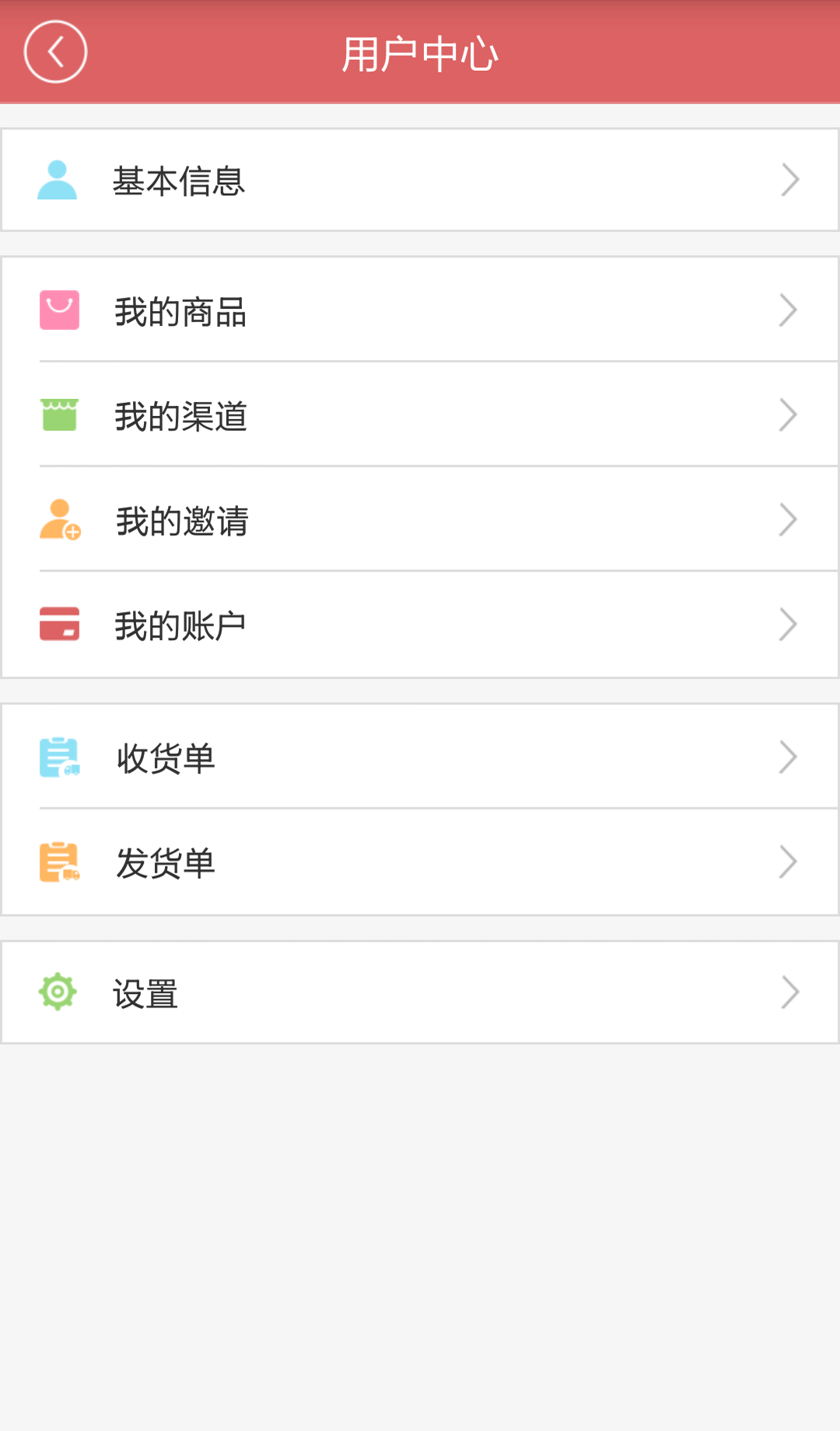Click the back arrow in the top bar
Image resolution: width=840 pixels, height=1431 pixels.
pos(54,52)
